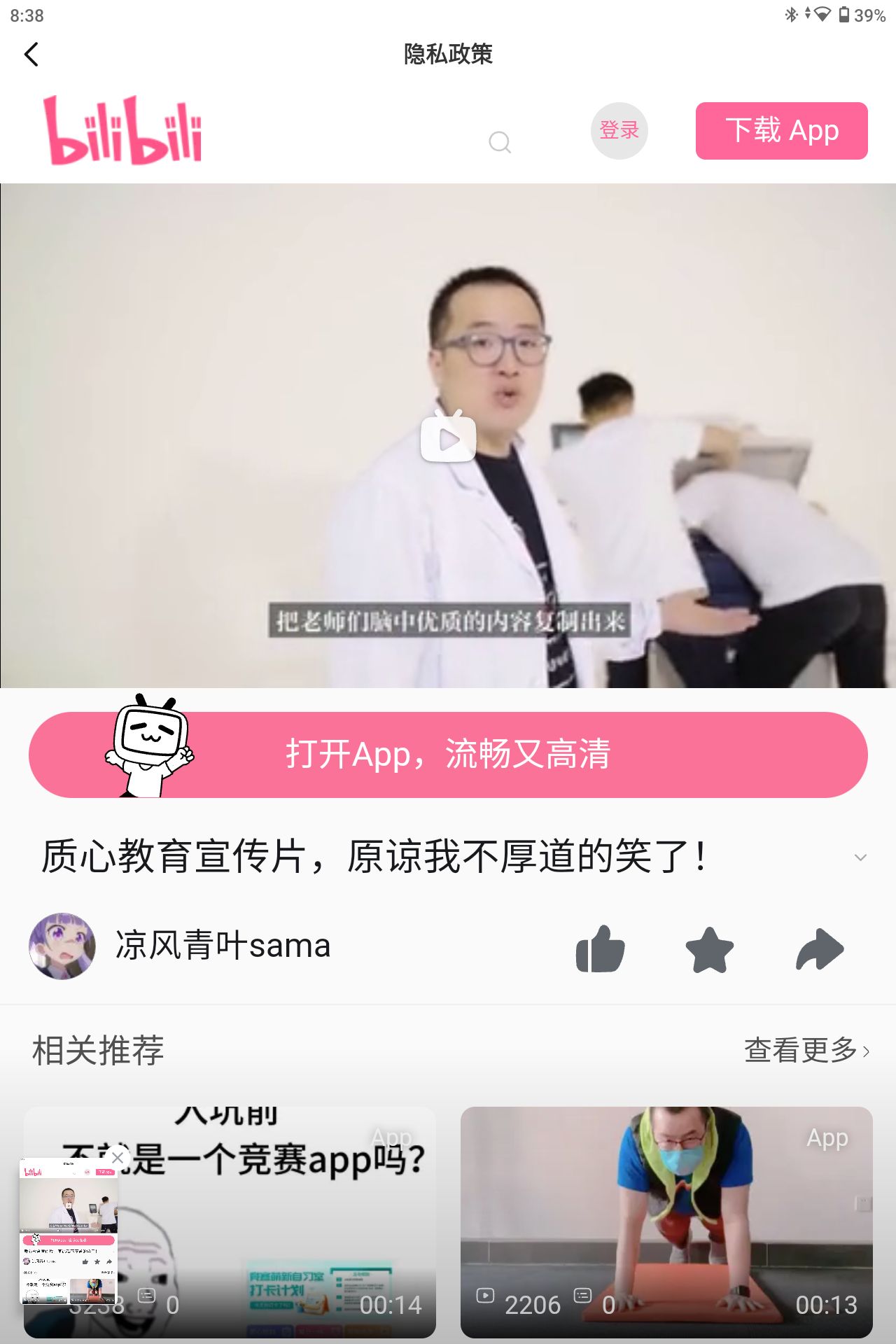Screen dimensions: 896x1344
Task: Play the main video
Action: 448,437
